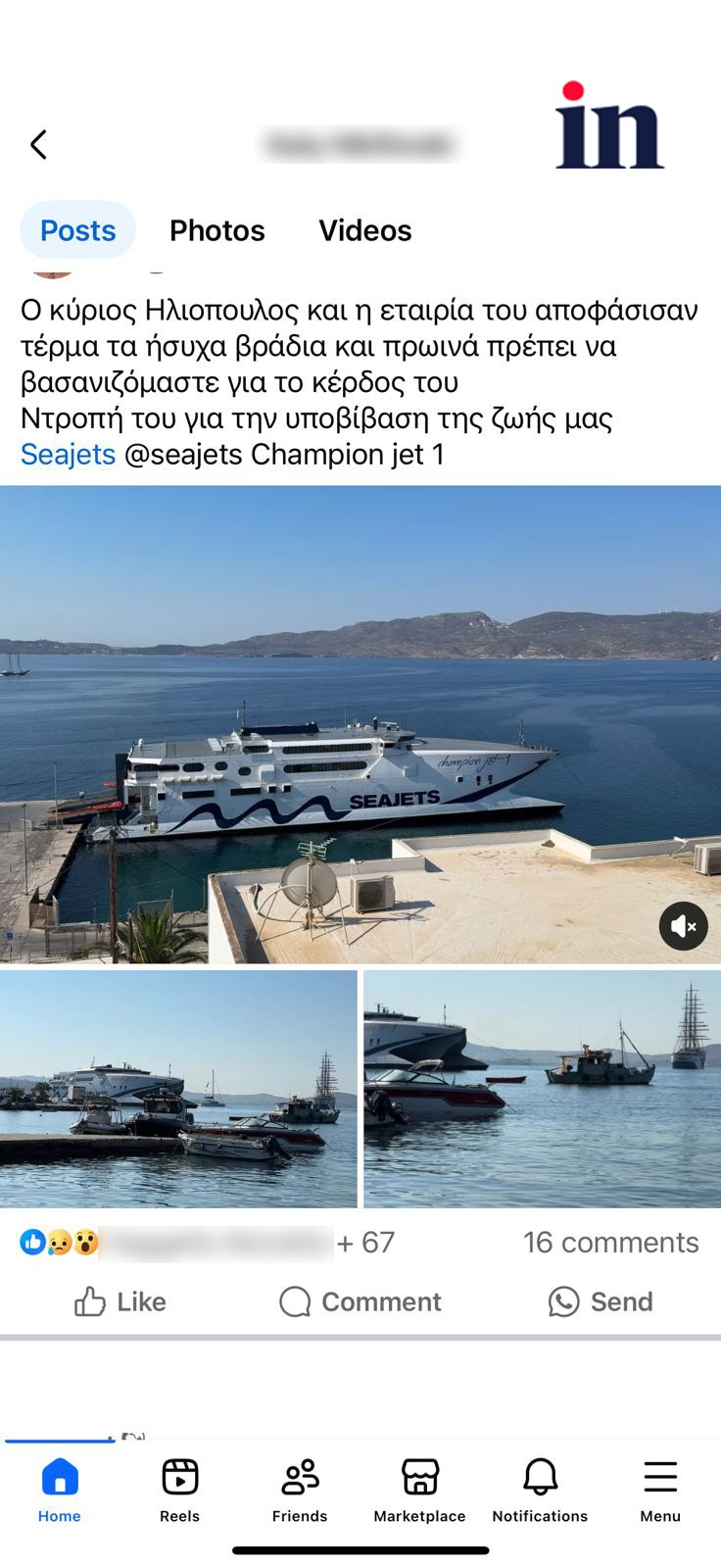Open the Notifications bell tab
The image size is (721, 1568).
(x=540, y=1490)
